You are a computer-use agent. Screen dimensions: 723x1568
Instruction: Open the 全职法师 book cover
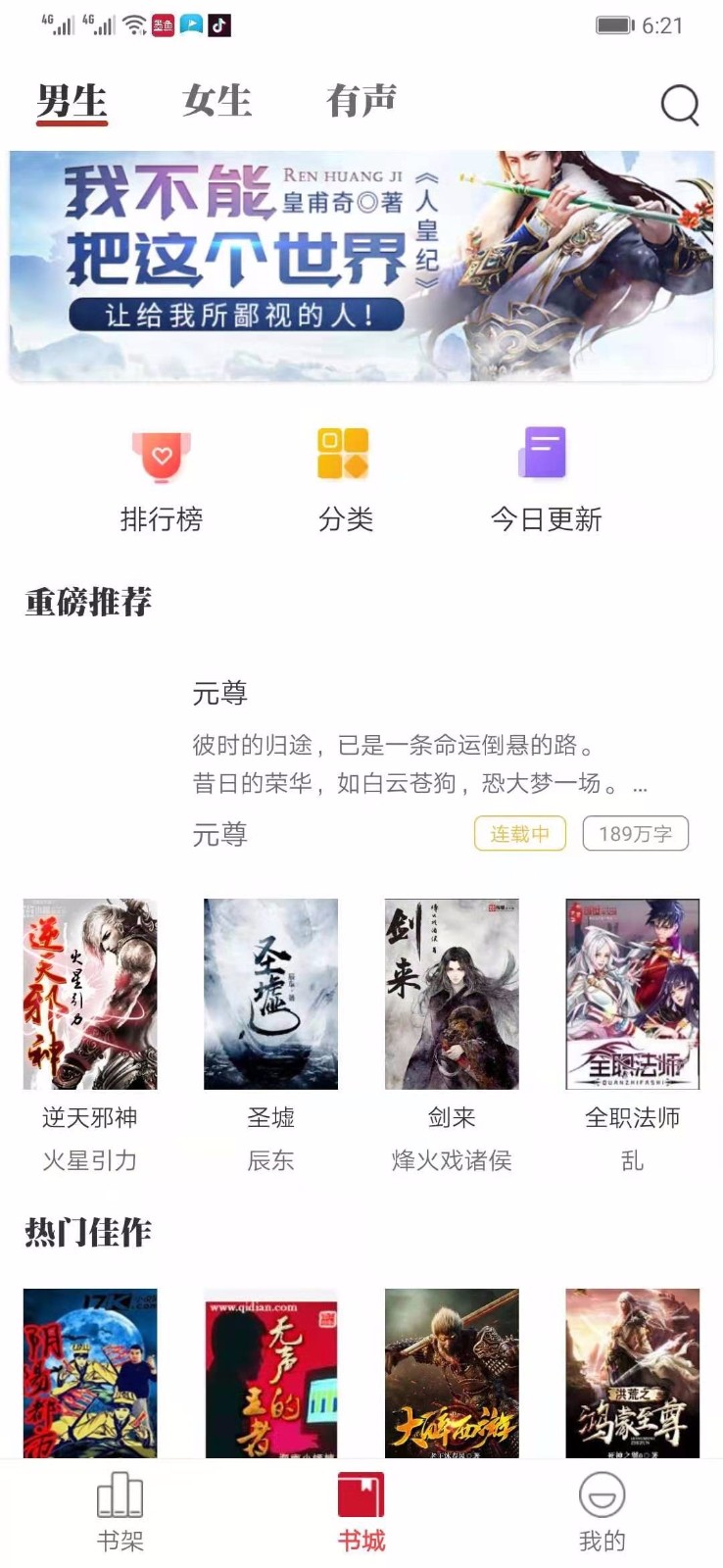[632, 995]
